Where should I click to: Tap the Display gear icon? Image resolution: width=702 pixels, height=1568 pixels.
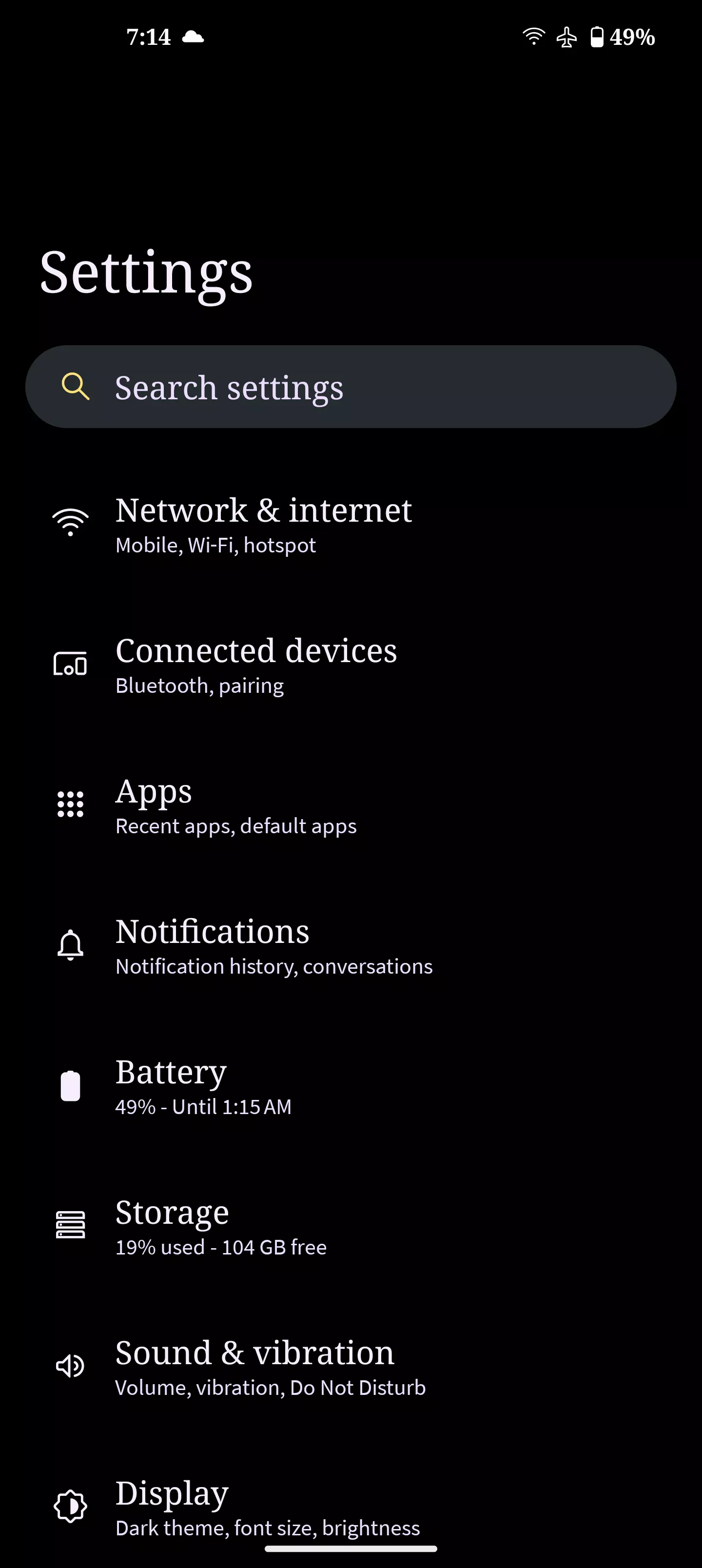pos(70,1507)
